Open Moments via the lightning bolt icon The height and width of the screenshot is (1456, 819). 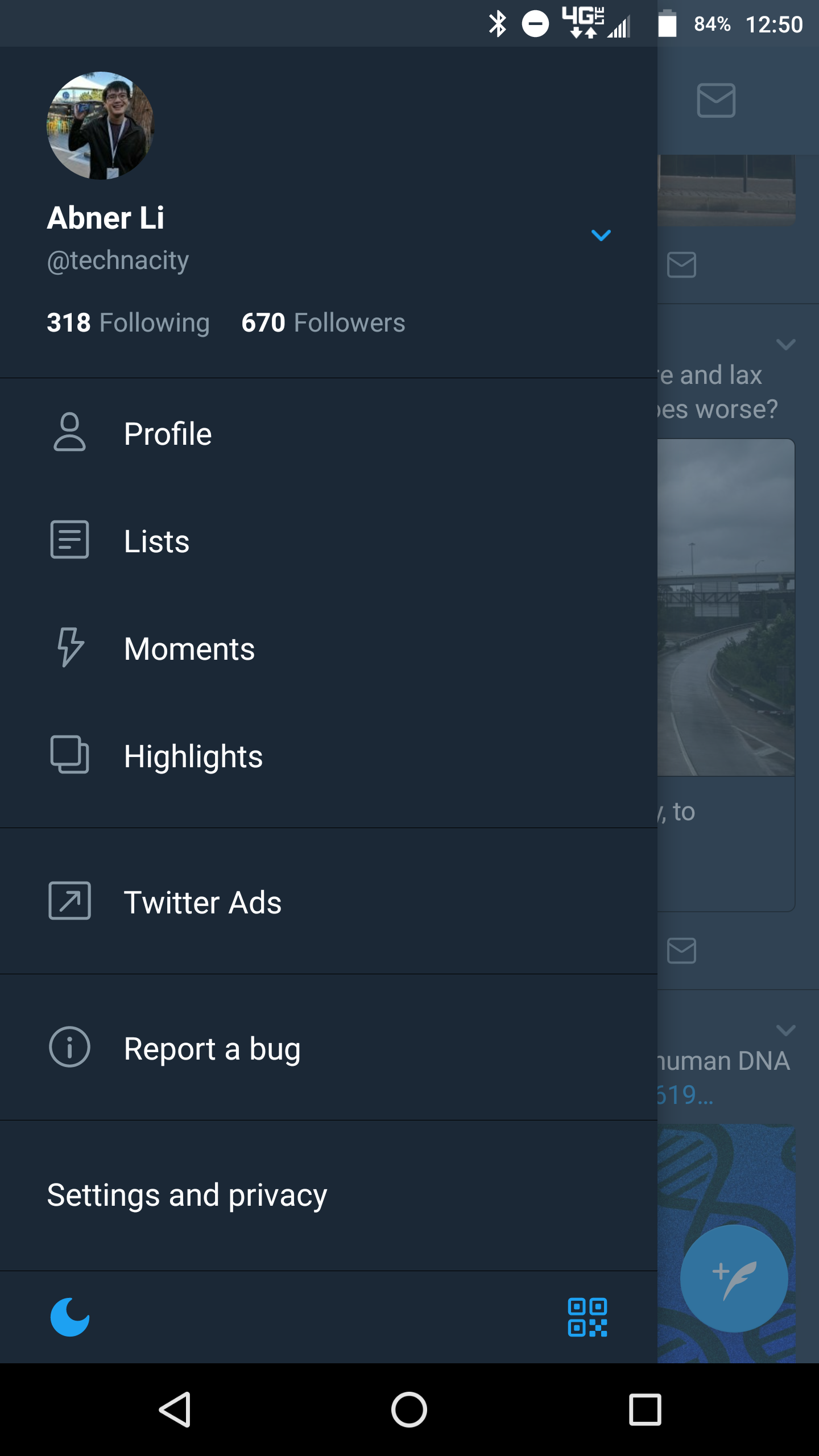(69, 648)
